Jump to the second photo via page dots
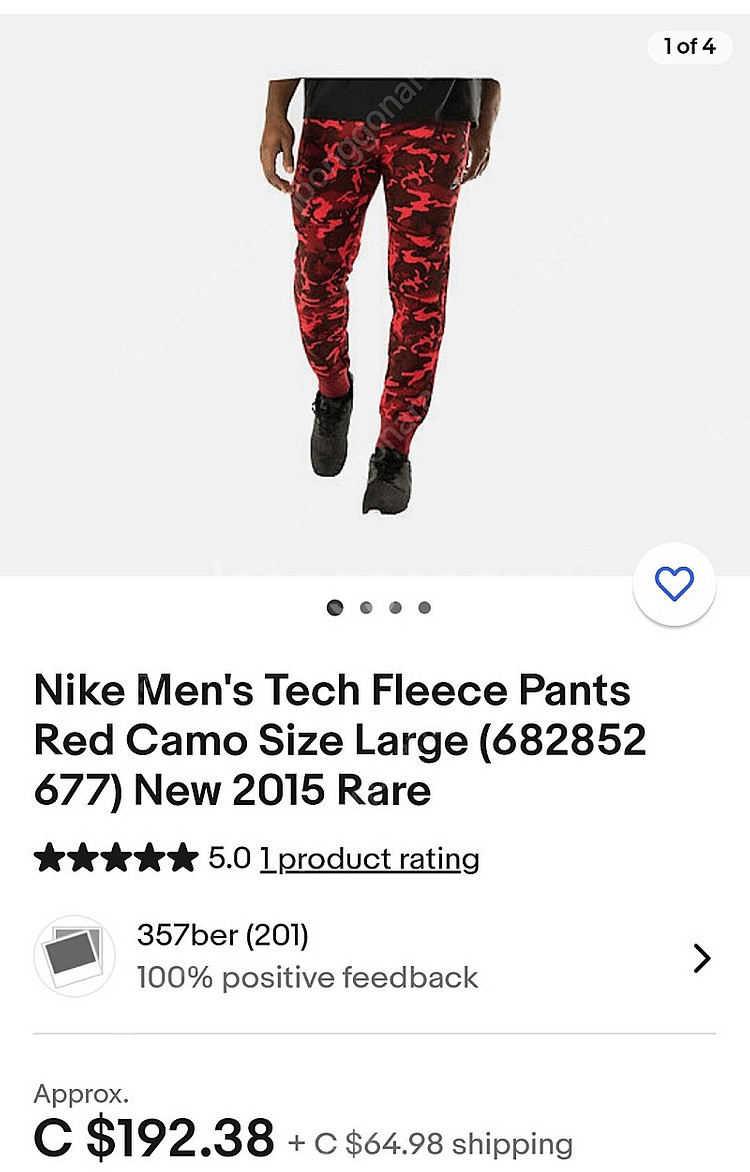750x1172 pixels. point(366,607)
